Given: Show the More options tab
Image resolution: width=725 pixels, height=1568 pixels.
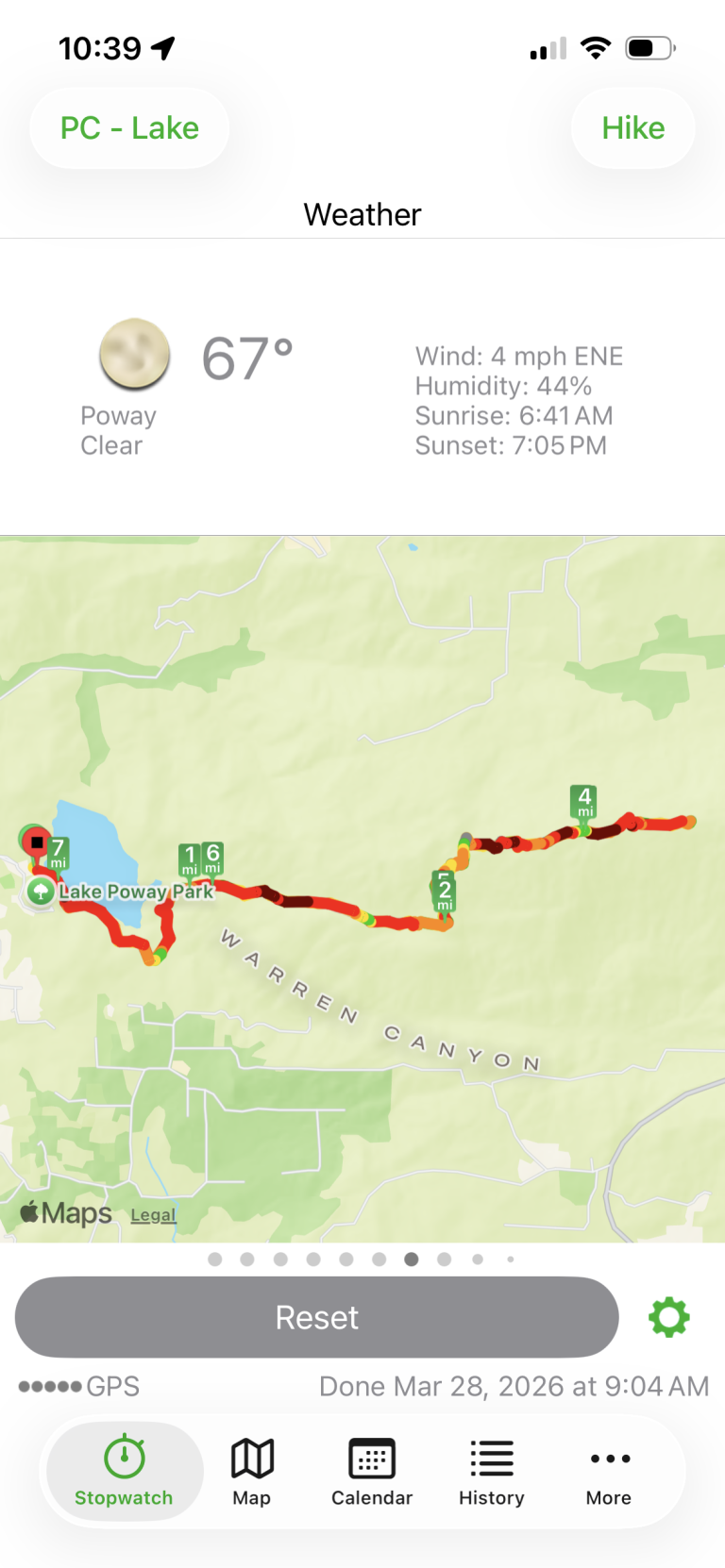Looking at the screenshot, I should 609,1472.
